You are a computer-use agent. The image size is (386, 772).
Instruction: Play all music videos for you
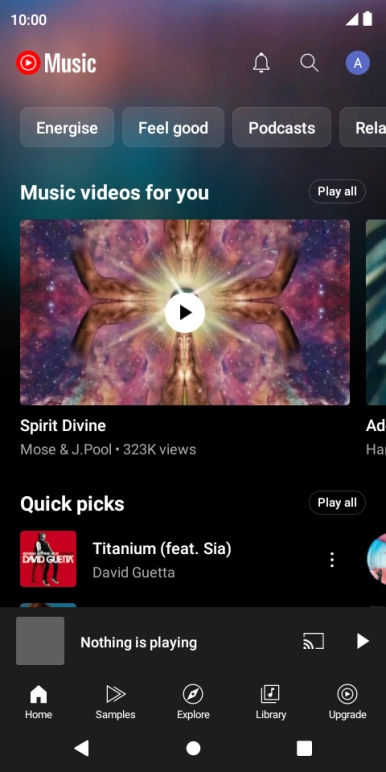pyautogui.click(x=337, y=192)
